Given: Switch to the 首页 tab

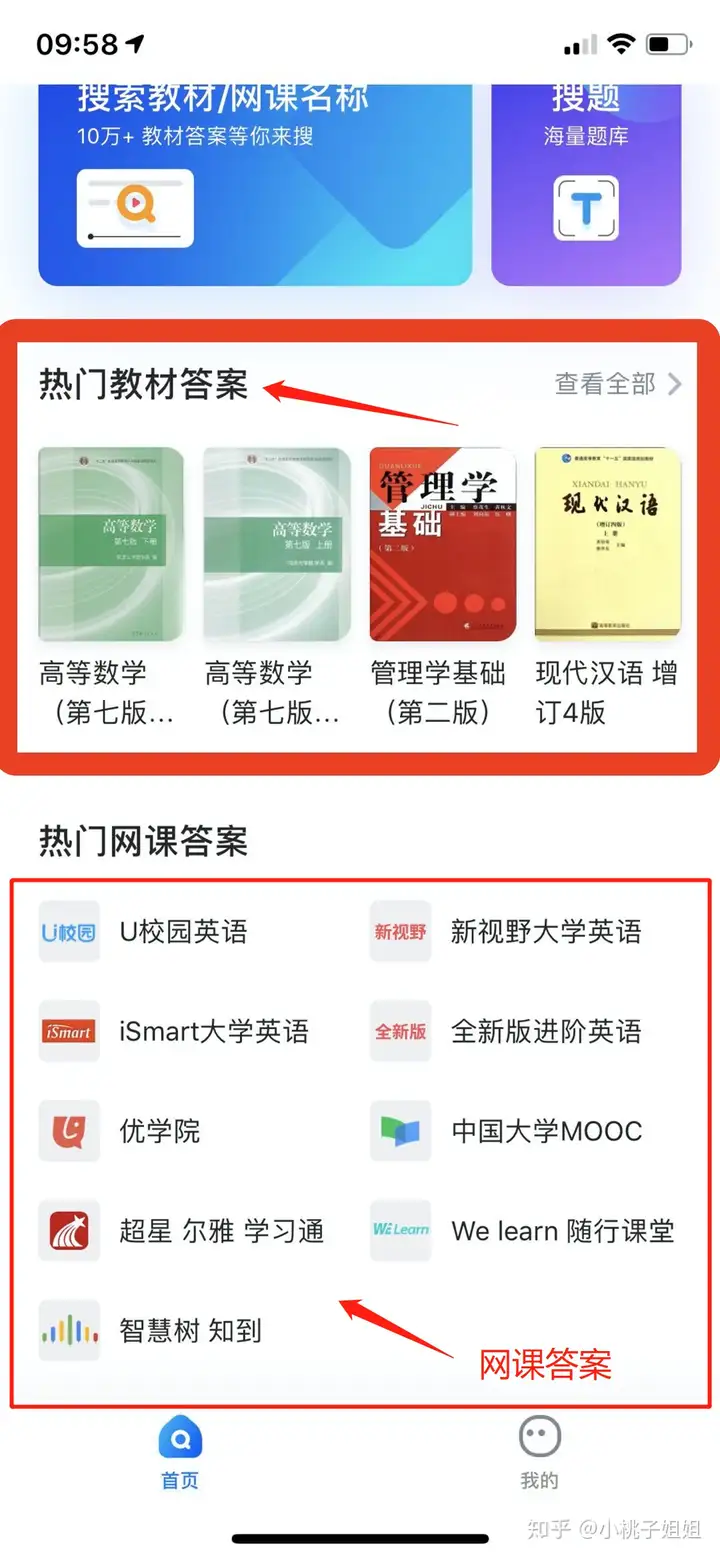Looking at the screenshot, I should click(x=180, y=1455).
